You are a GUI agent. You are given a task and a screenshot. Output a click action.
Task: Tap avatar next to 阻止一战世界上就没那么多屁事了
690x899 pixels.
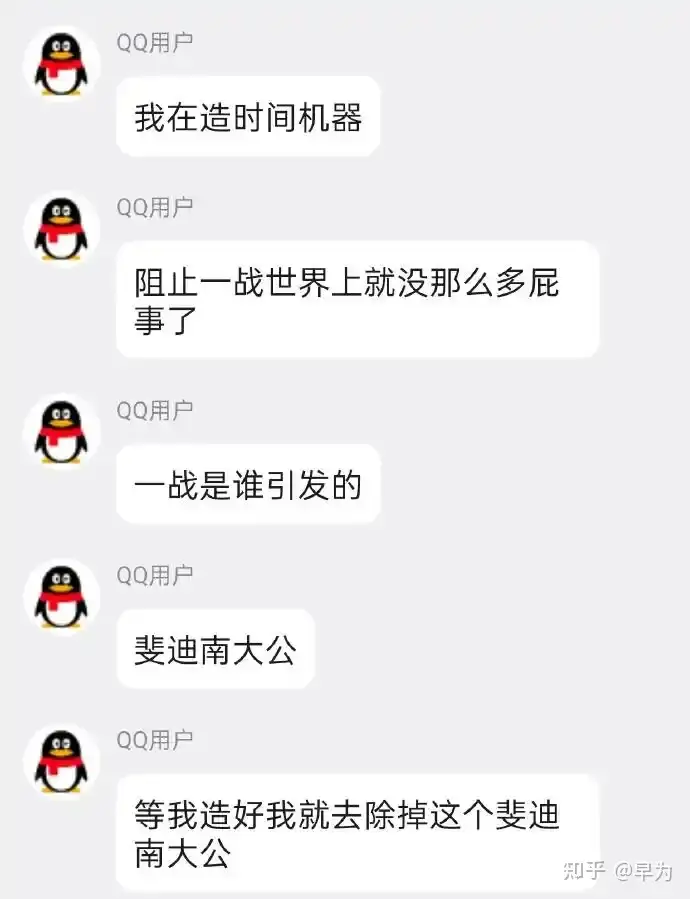62,229
